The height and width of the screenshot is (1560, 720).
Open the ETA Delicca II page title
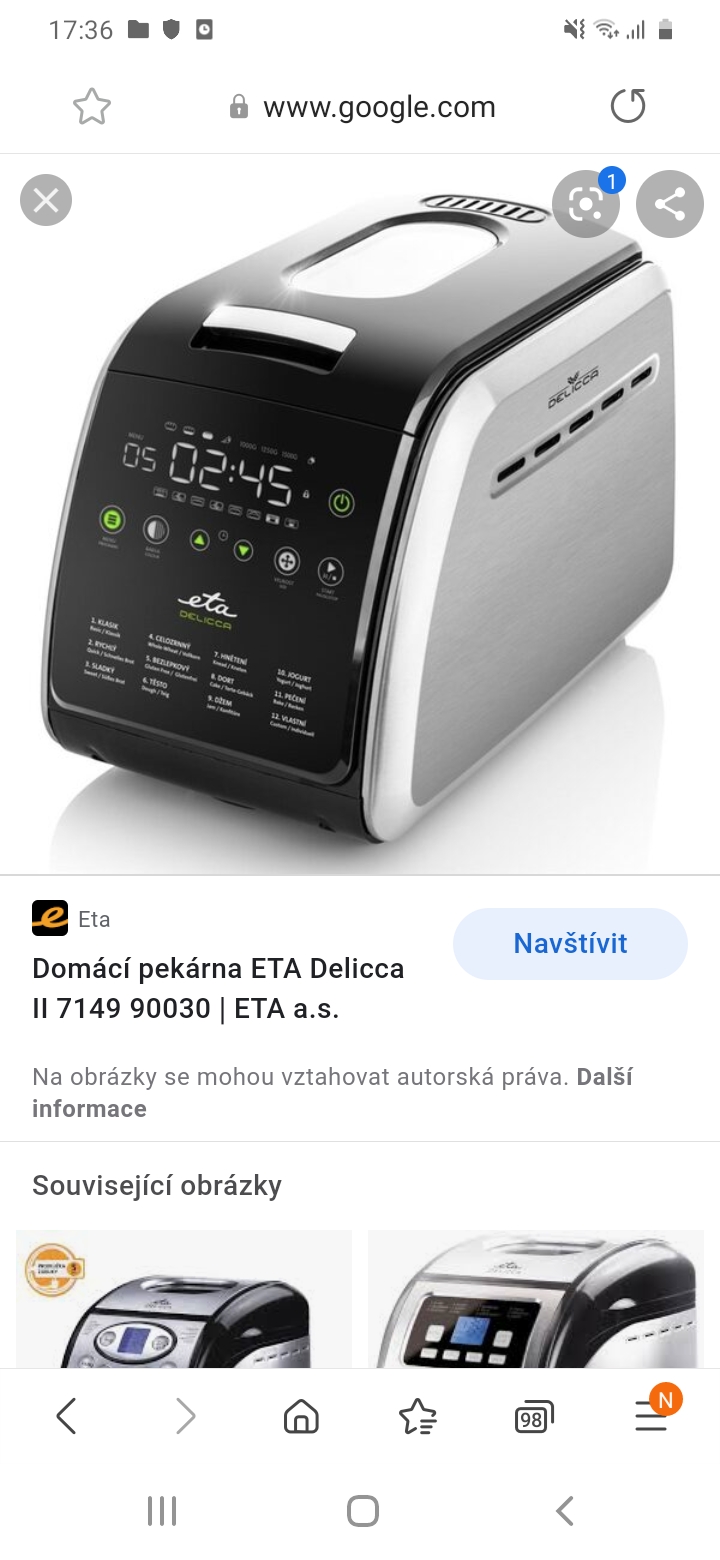tap(218, 988)
